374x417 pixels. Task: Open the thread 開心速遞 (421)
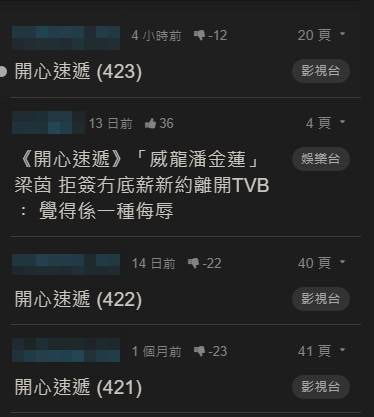click(x=78, y=387)
